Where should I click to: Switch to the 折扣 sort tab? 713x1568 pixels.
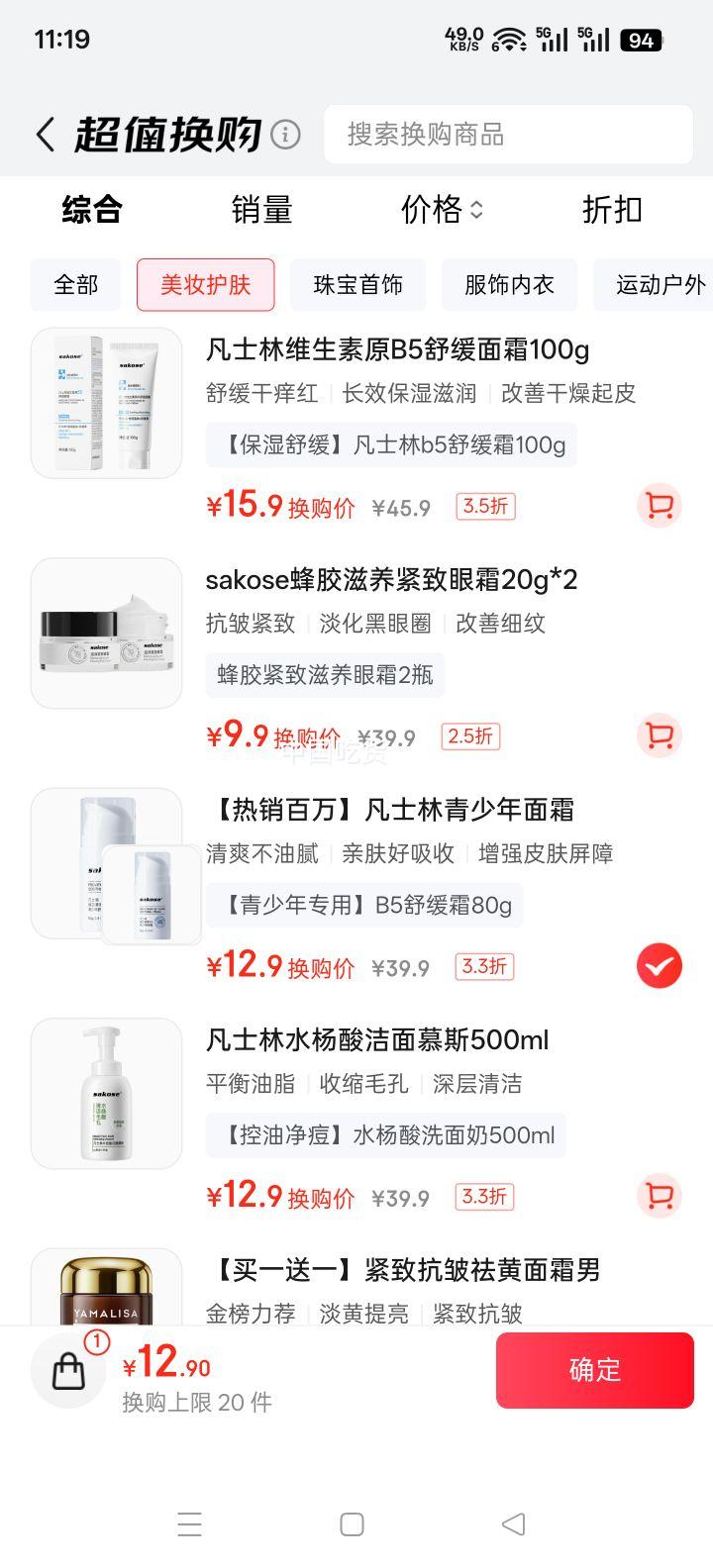click(x=611, y=211)
